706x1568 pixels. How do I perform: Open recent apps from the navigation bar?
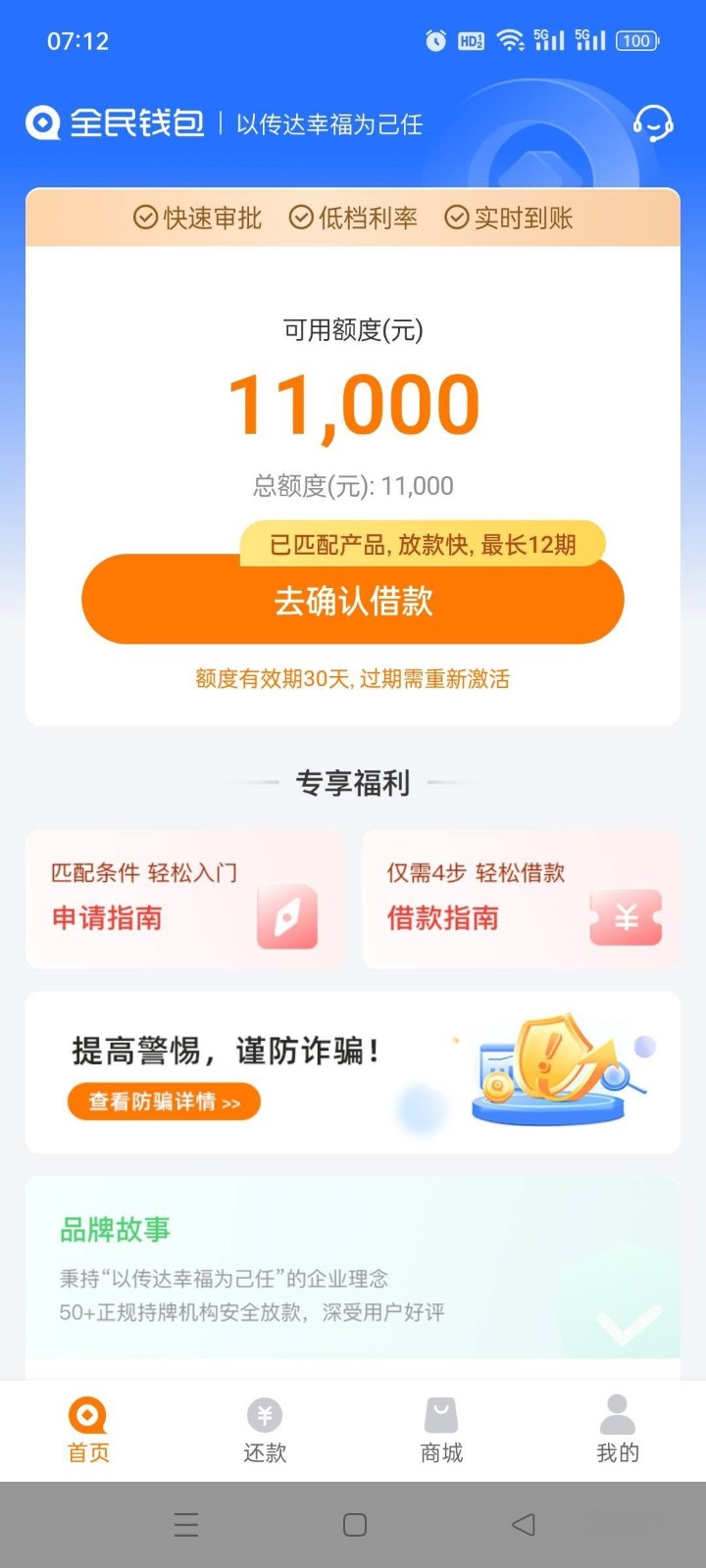coord(186,1524)
